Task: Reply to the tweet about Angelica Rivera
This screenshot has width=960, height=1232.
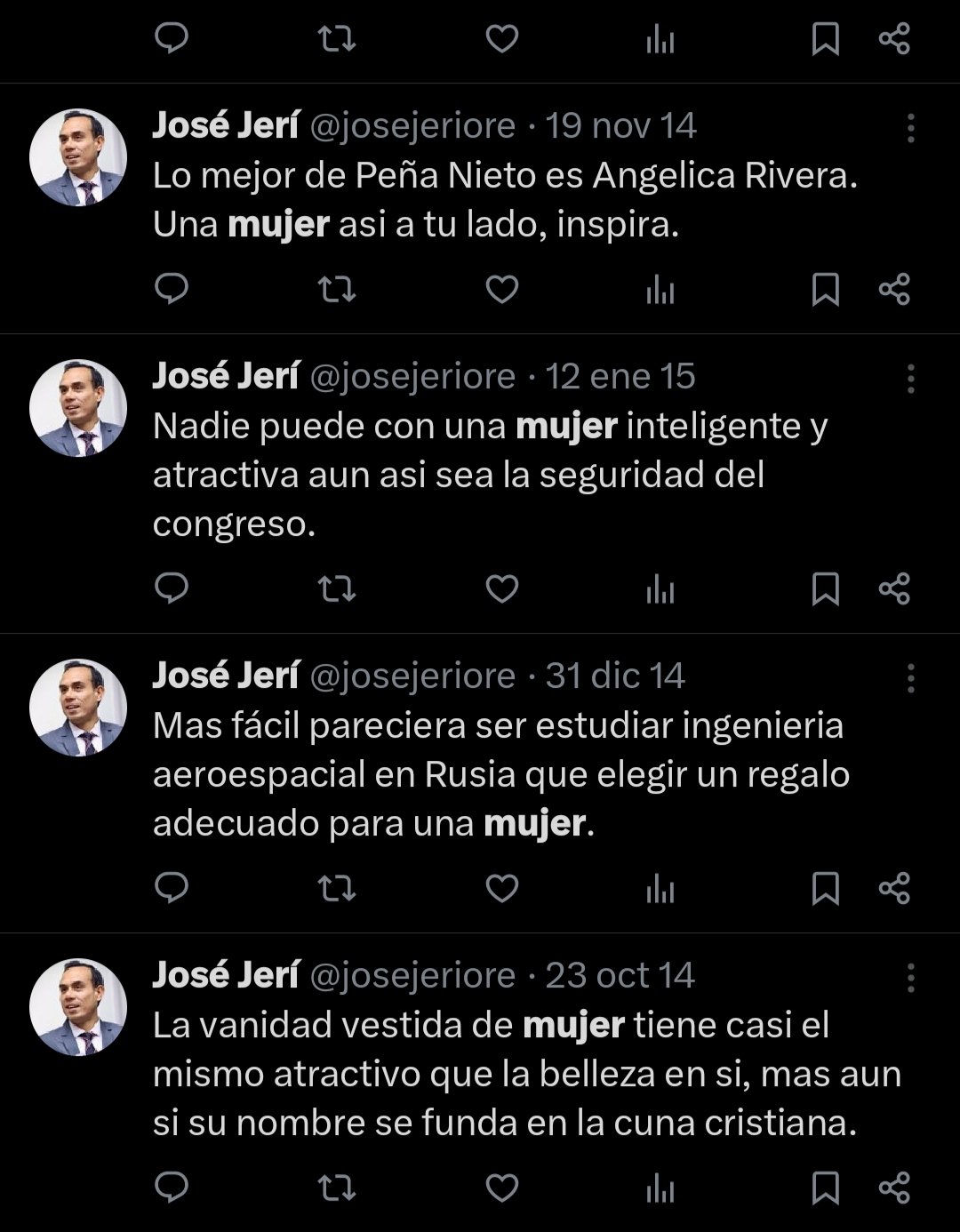Action: coord(172,289)
